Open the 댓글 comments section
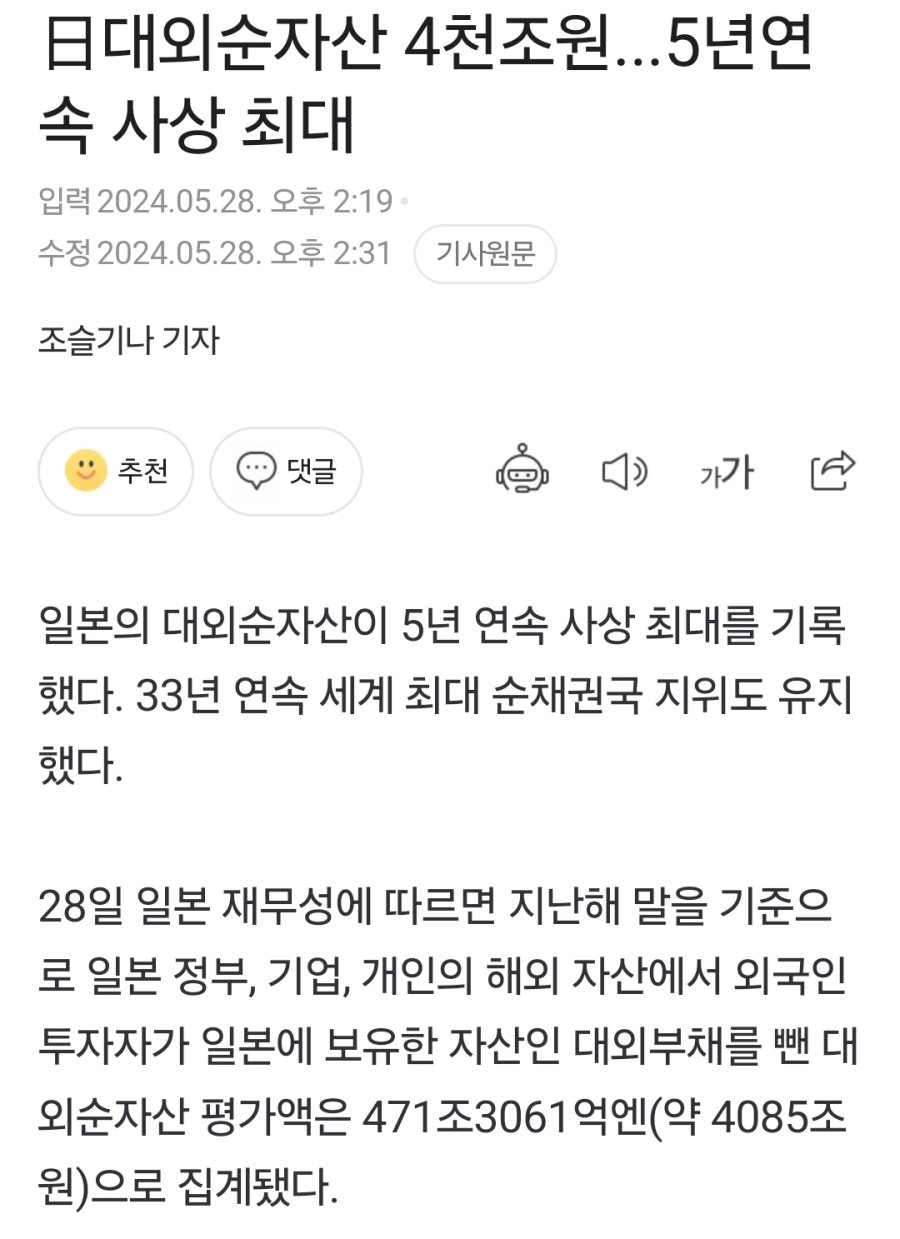 point(285,471)
